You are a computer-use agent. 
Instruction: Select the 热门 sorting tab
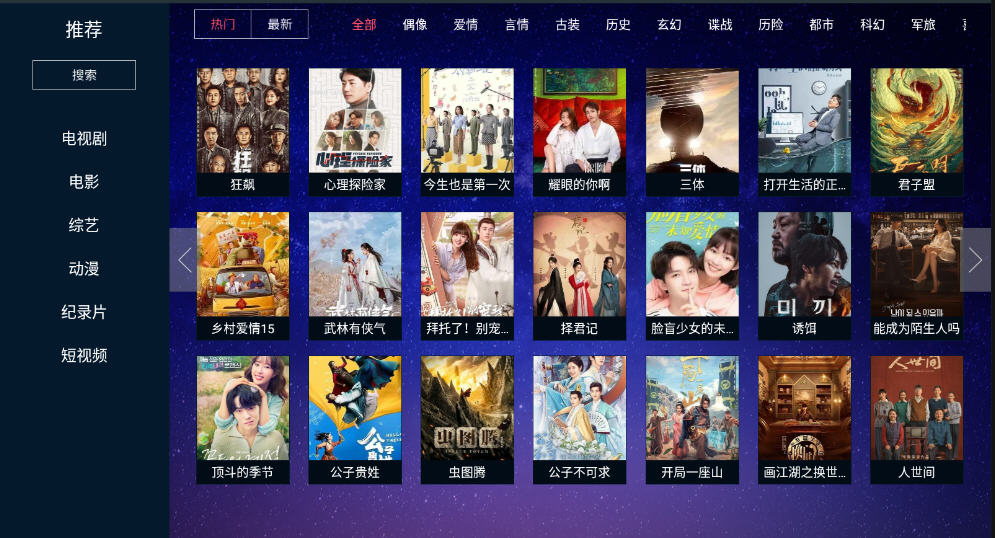(x=223, y=24)
